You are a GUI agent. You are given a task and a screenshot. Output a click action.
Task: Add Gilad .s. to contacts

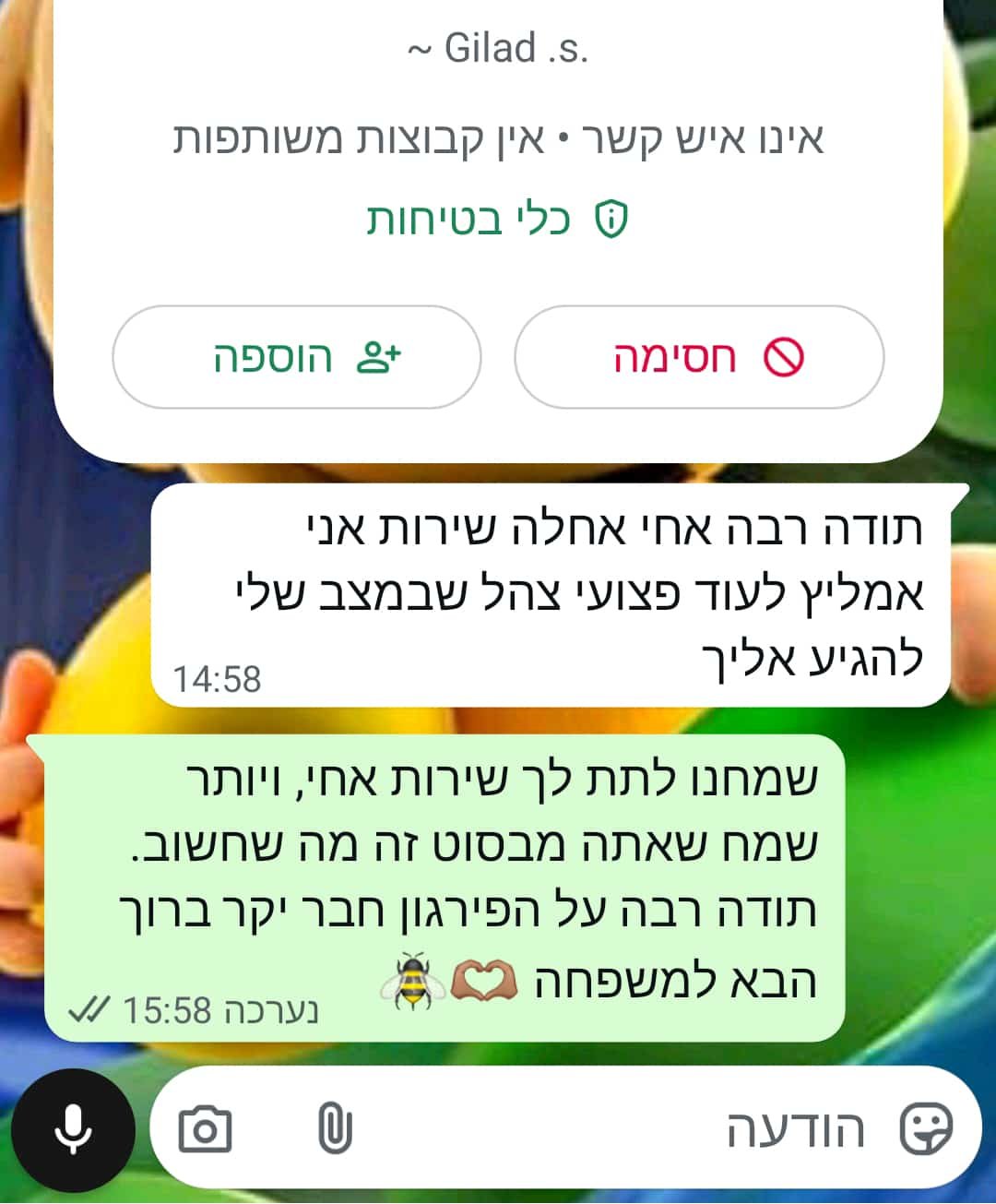pyautogui.click(x=297, y=357)
